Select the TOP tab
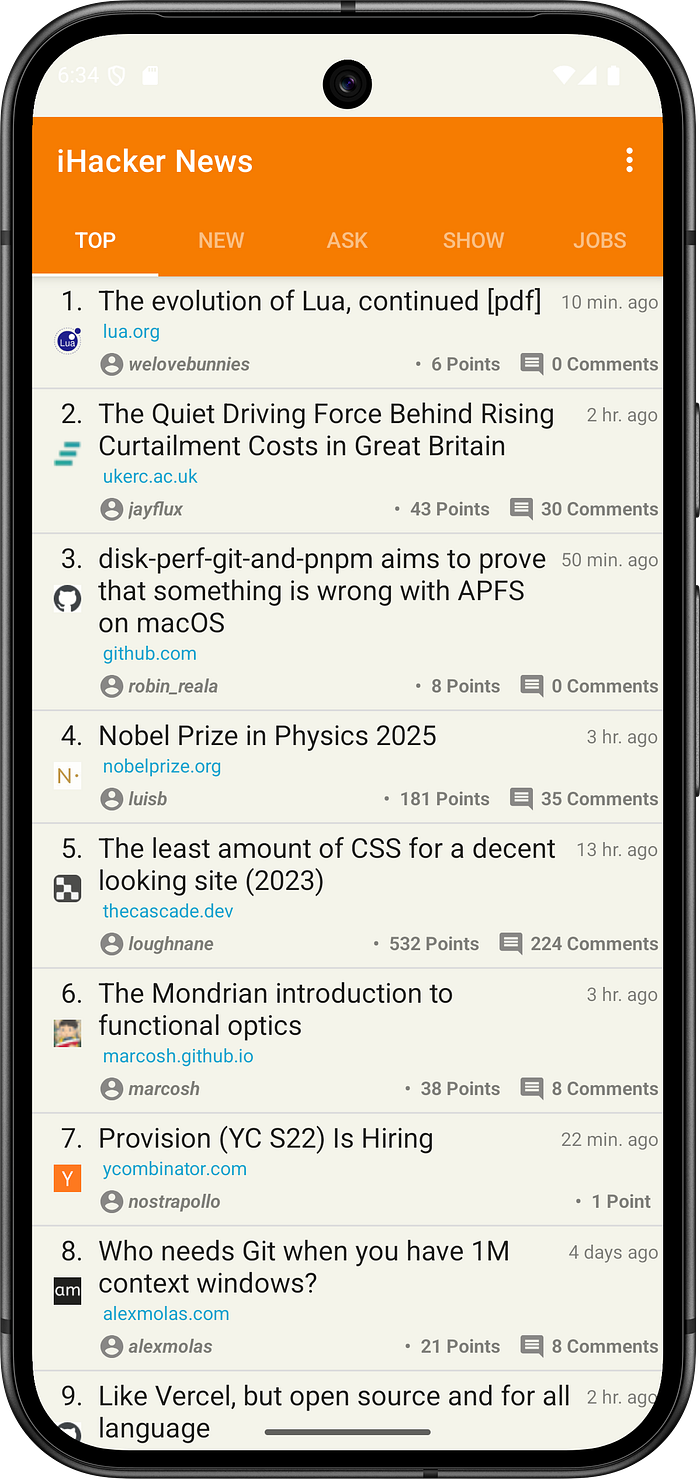This screenshot has width=700, height=1479. coord(96,240)
